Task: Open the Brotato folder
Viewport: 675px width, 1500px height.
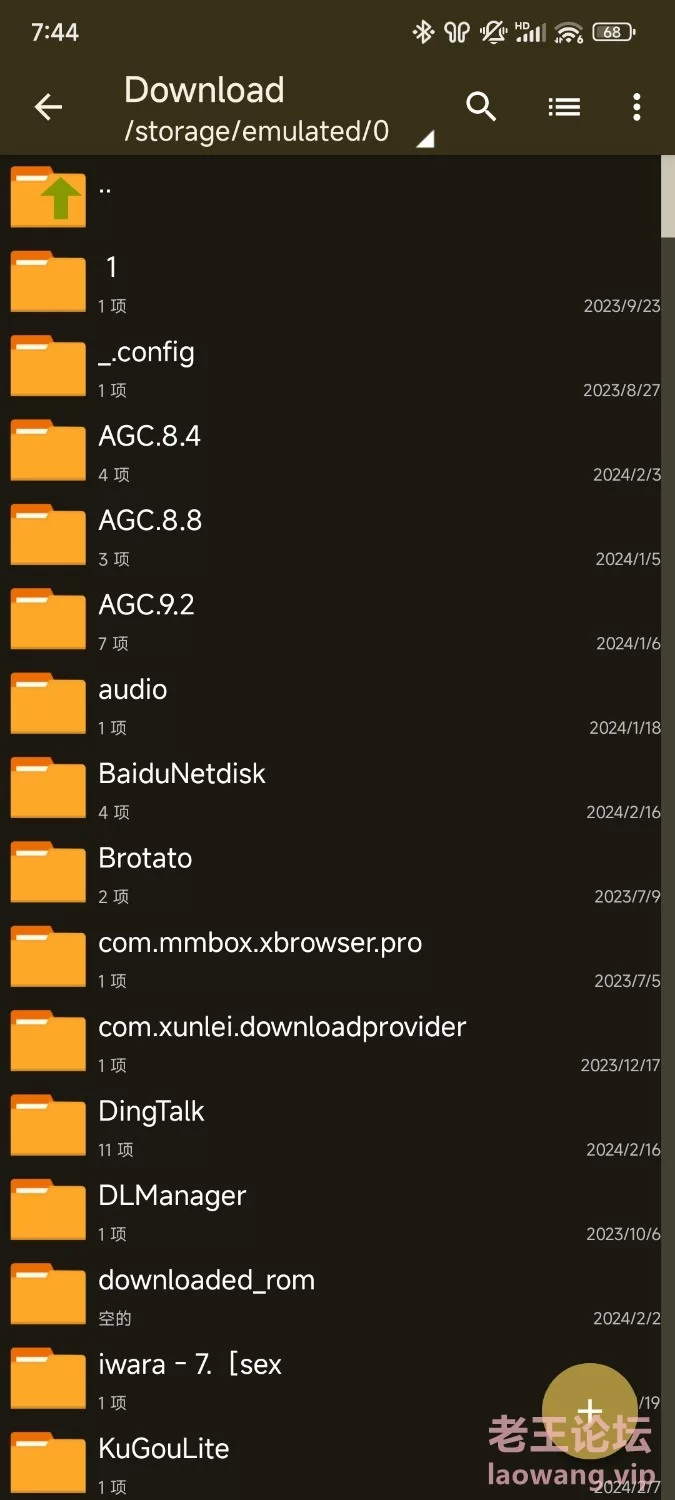Action: (330, 873)
